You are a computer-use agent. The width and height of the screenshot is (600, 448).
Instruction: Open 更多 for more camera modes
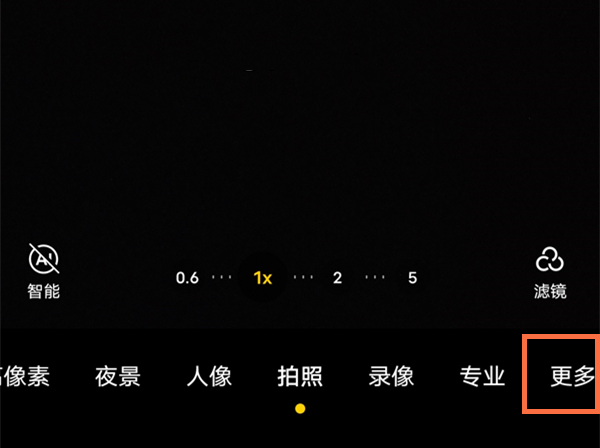(x=572, y=377)
